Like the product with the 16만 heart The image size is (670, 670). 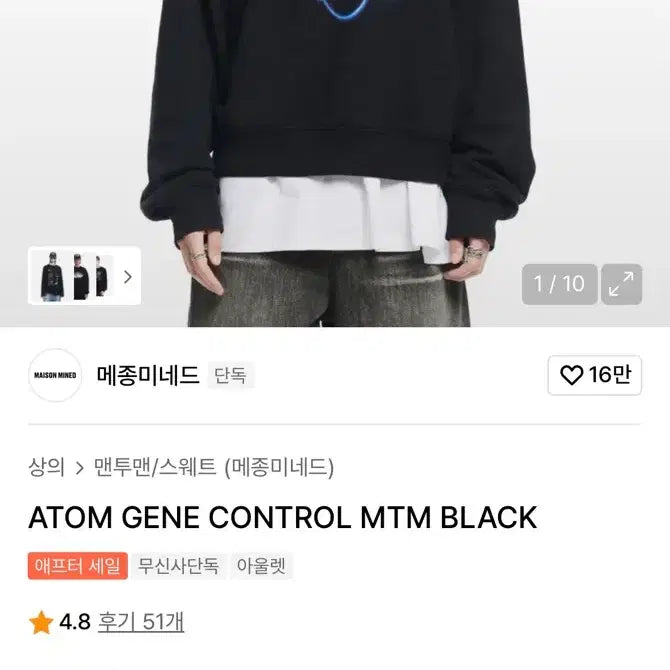595,375
